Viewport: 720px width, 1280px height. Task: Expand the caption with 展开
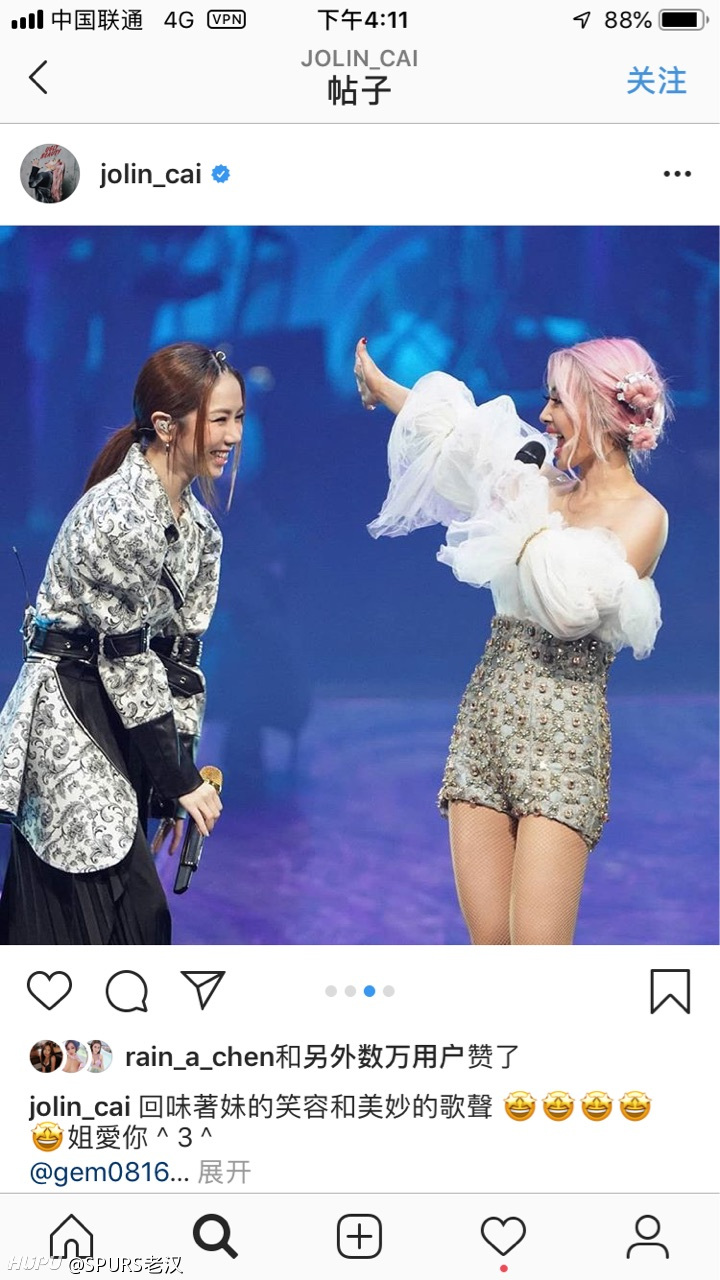tap(224, 1172)
